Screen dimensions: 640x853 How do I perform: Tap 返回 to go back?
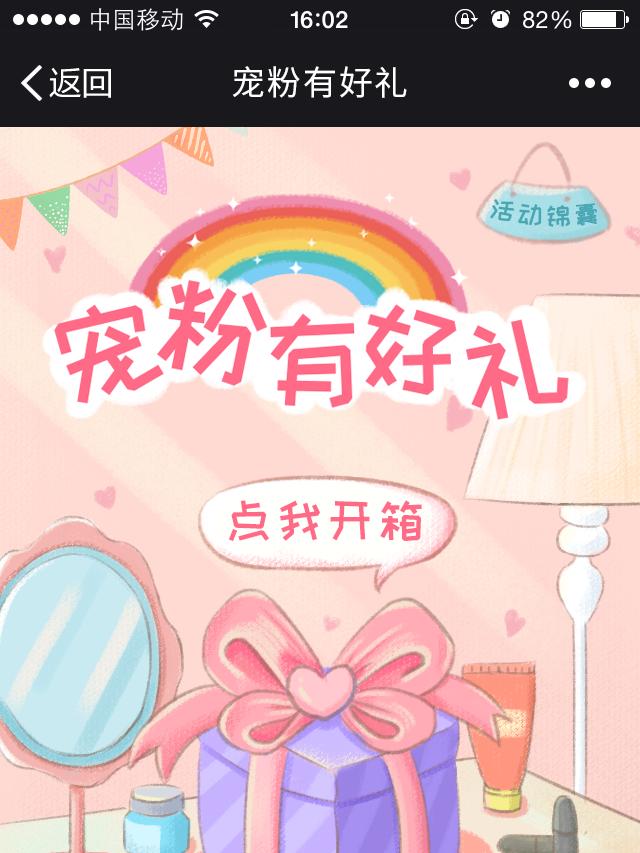(x=67, y=83)
